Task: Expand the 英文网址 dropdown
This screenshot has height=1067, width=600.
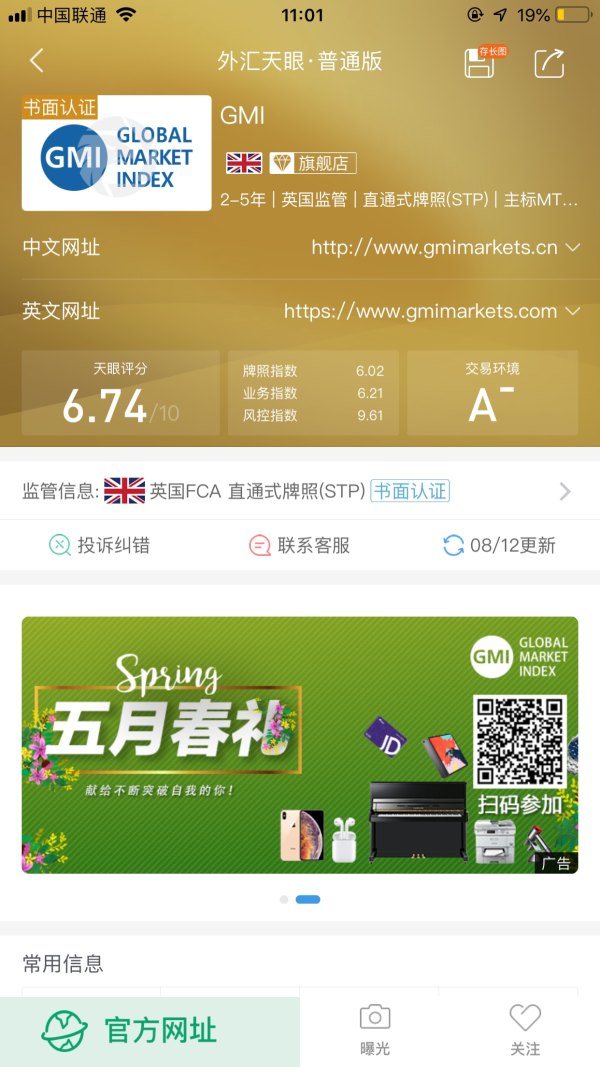Action: (572, 312)
